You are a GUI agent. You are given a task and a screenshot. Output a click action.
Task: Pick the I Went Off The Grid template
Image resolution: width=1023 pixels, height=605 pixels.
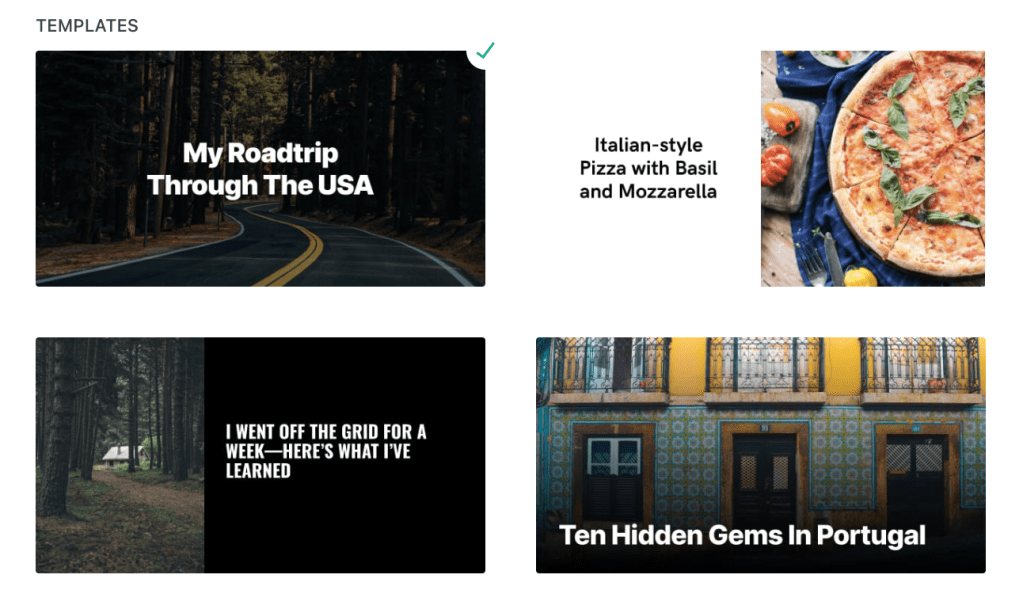[x=260, y=455]
